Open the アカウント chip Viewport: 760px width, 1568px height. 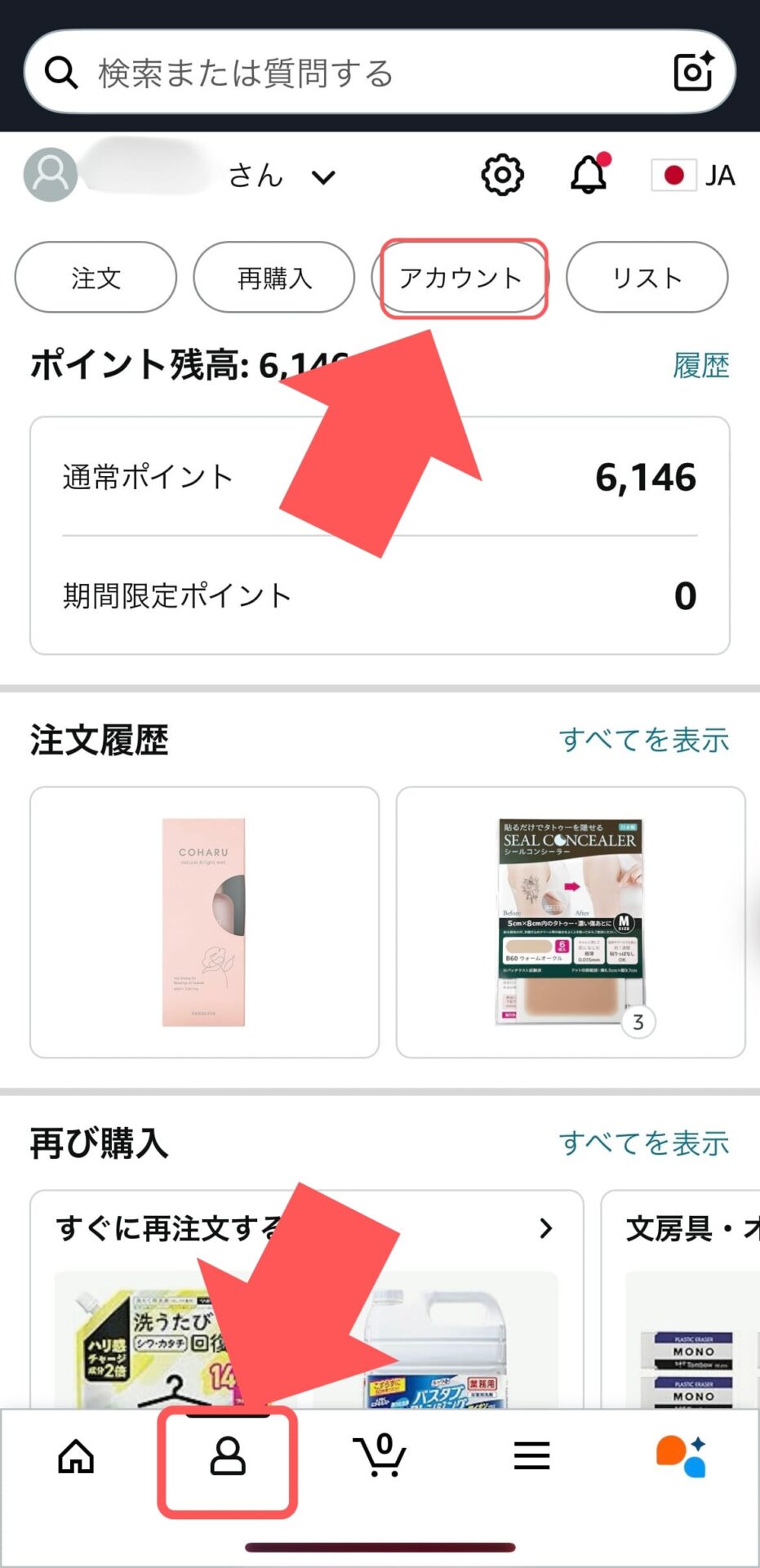(x=461, y=278)
